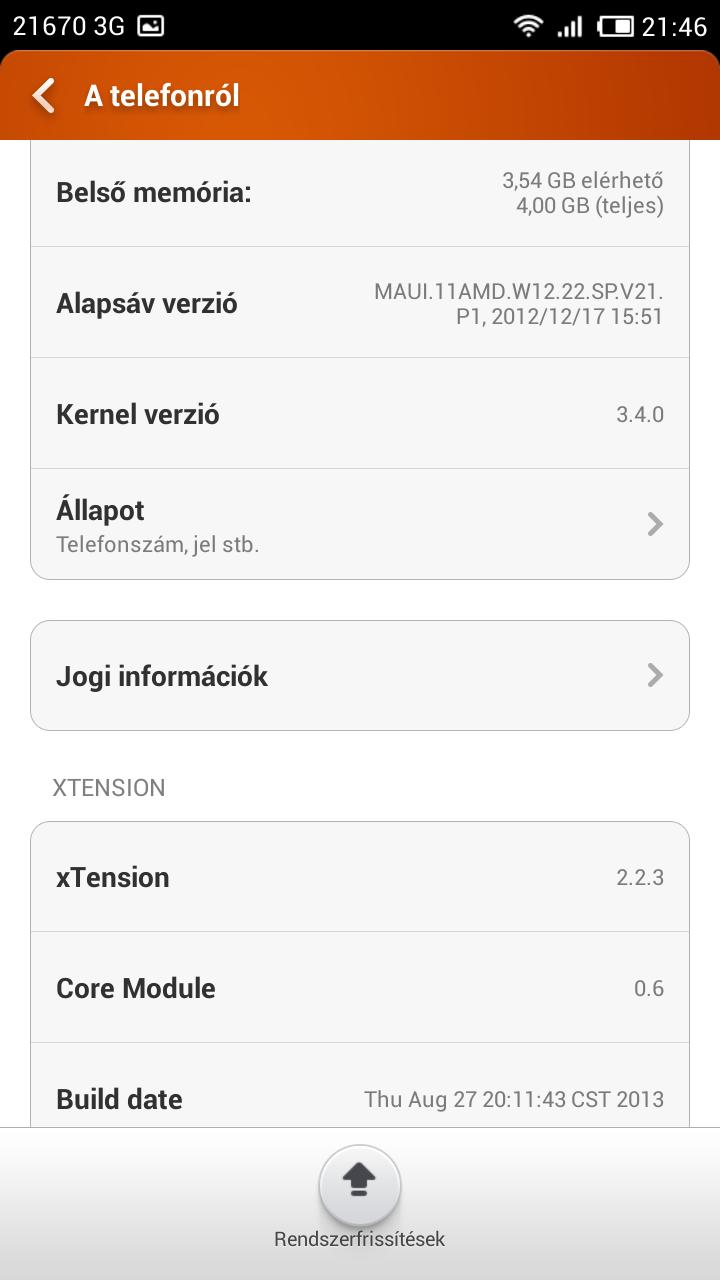720x1280 pixels.
Task: Open Jogi információk
Action: 360,675
